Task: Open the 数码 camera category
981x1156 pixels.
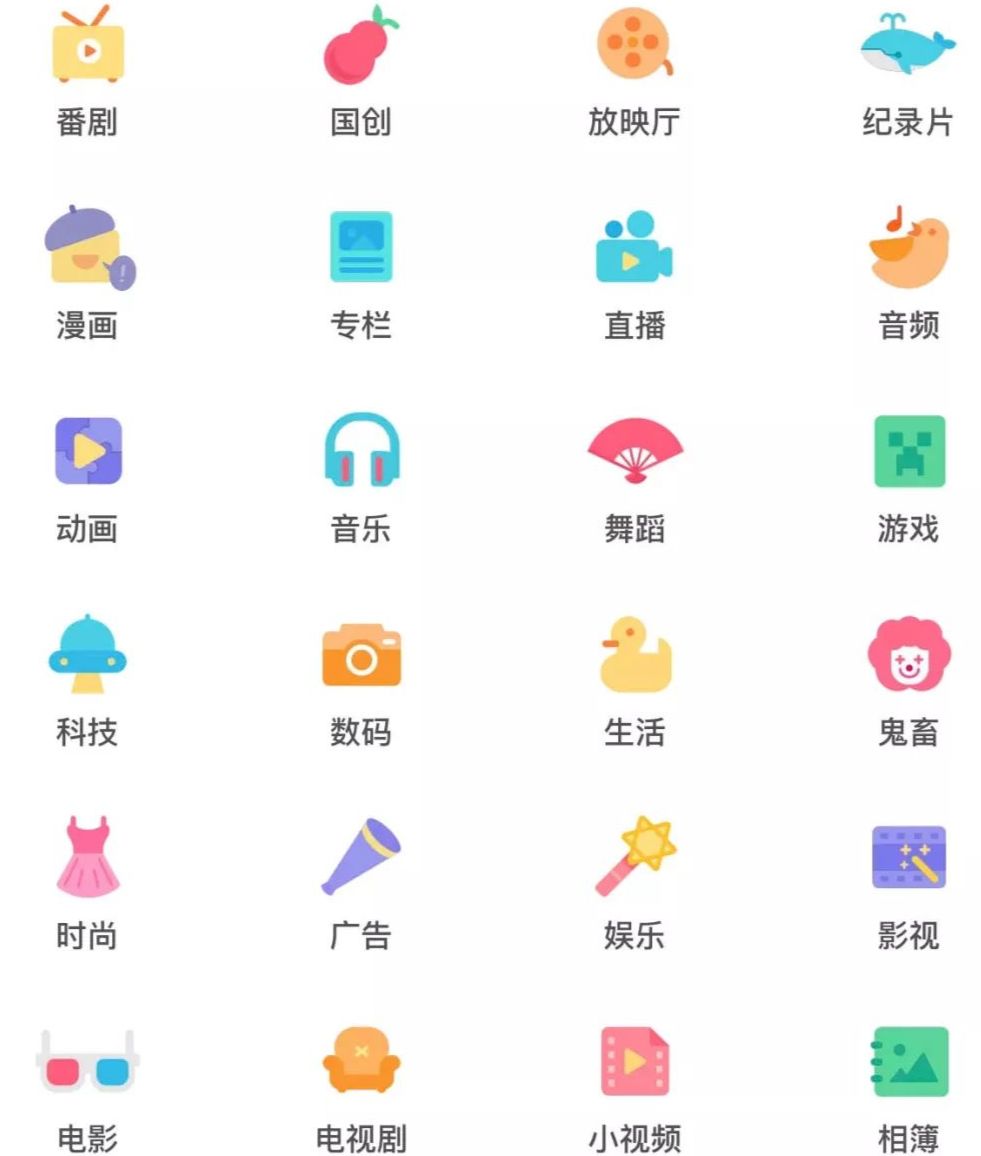Action: [361, 655]
